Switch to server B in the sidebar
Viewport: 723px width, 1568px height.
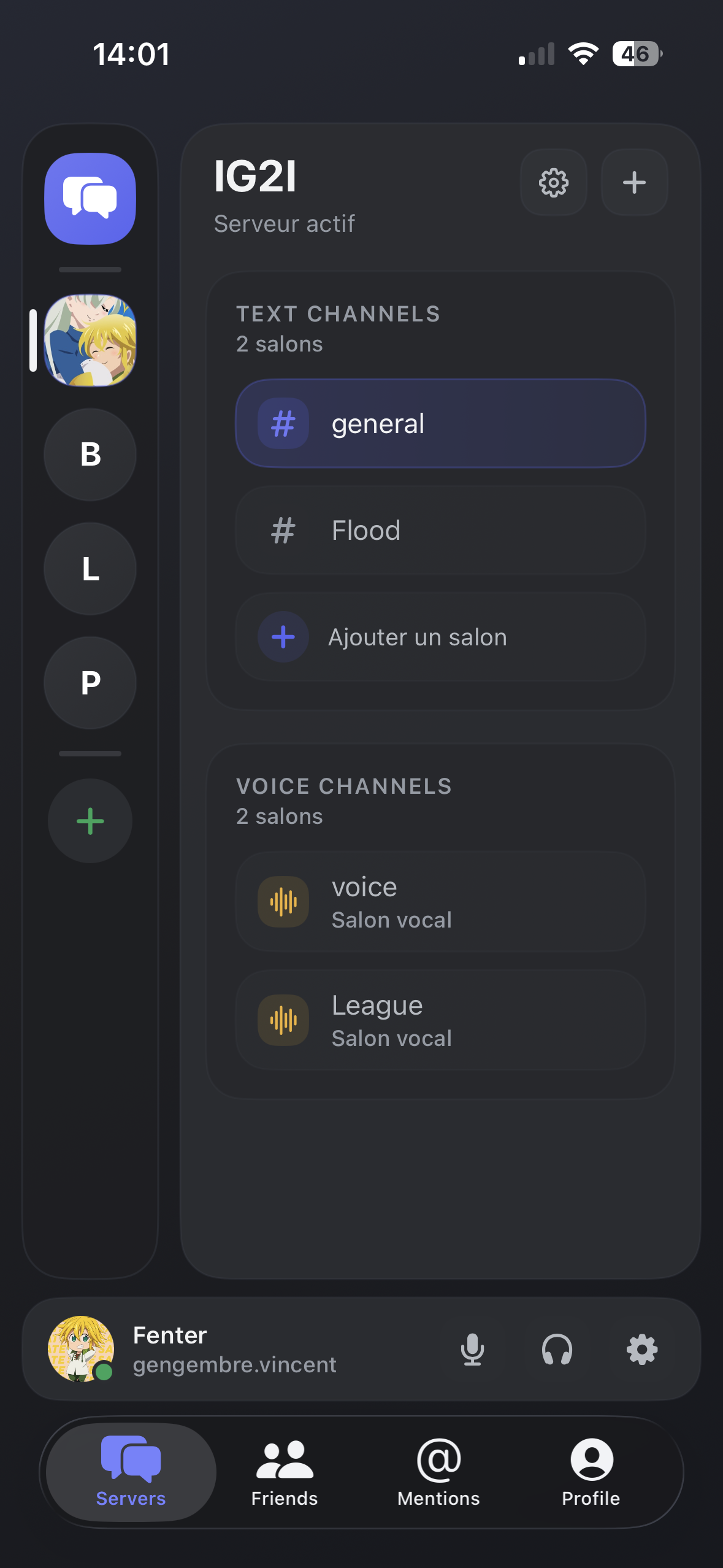coord(90,454)
